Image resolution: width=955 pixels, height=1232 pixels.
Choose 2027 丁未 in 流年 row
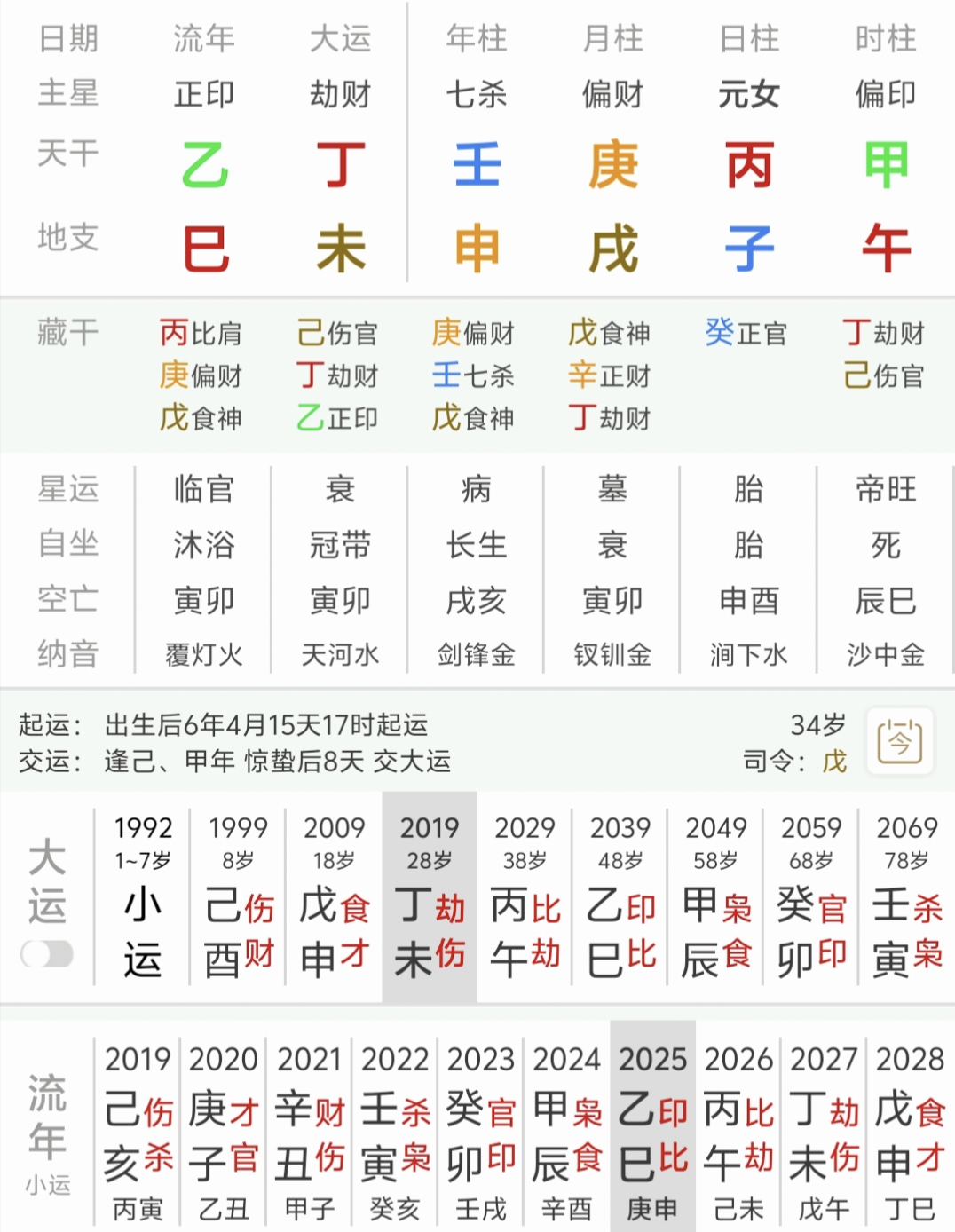(824, 1127)
